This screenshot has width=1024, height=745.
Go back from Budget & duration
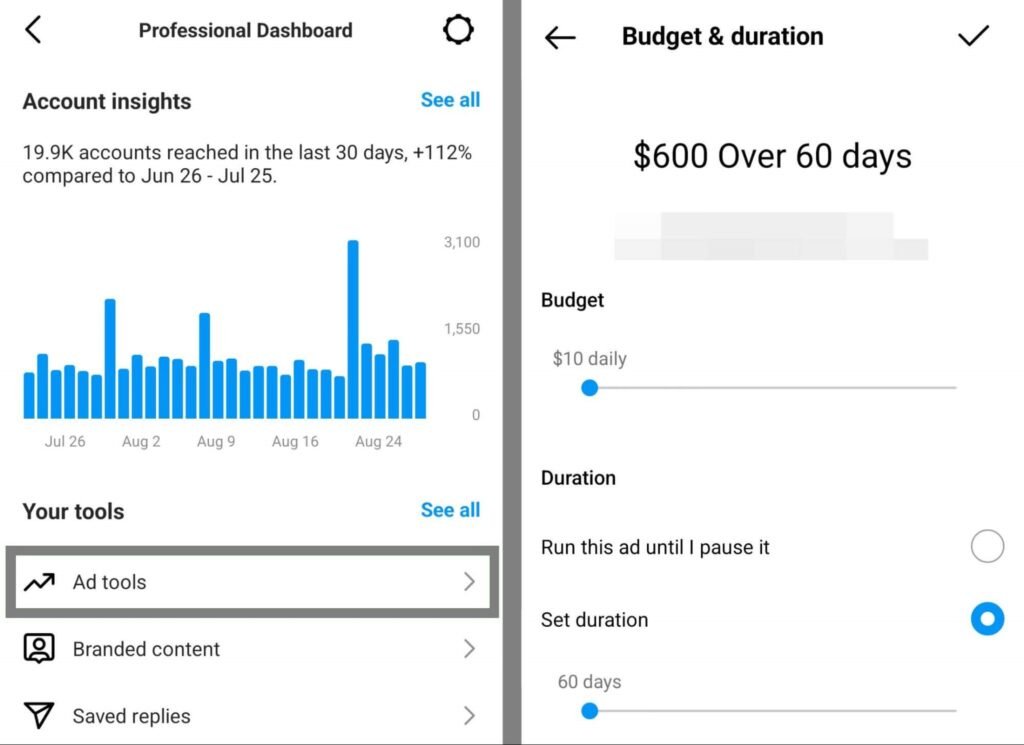pyautogui.click(x=560, y=38)
